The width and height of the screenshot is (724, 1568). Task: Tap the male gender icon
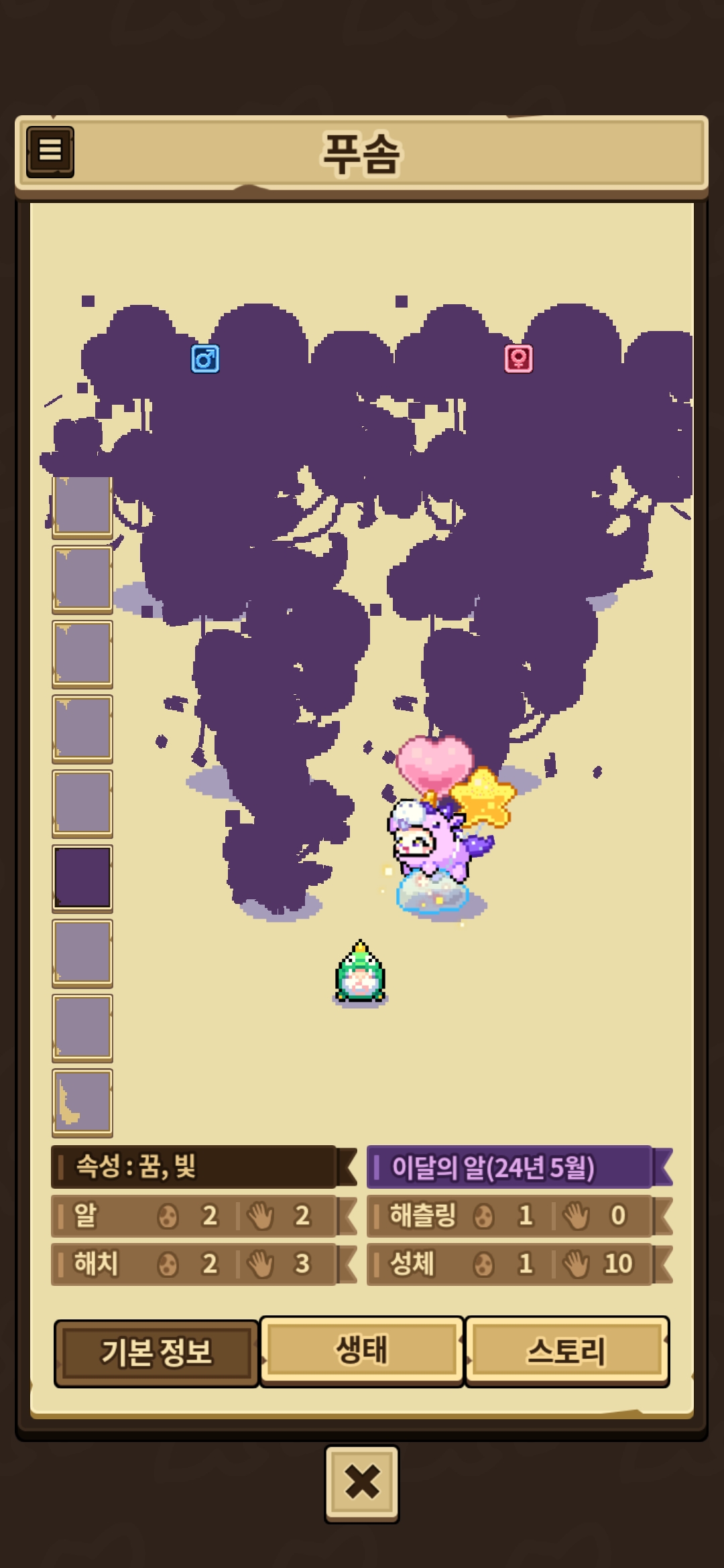(205, 359)
